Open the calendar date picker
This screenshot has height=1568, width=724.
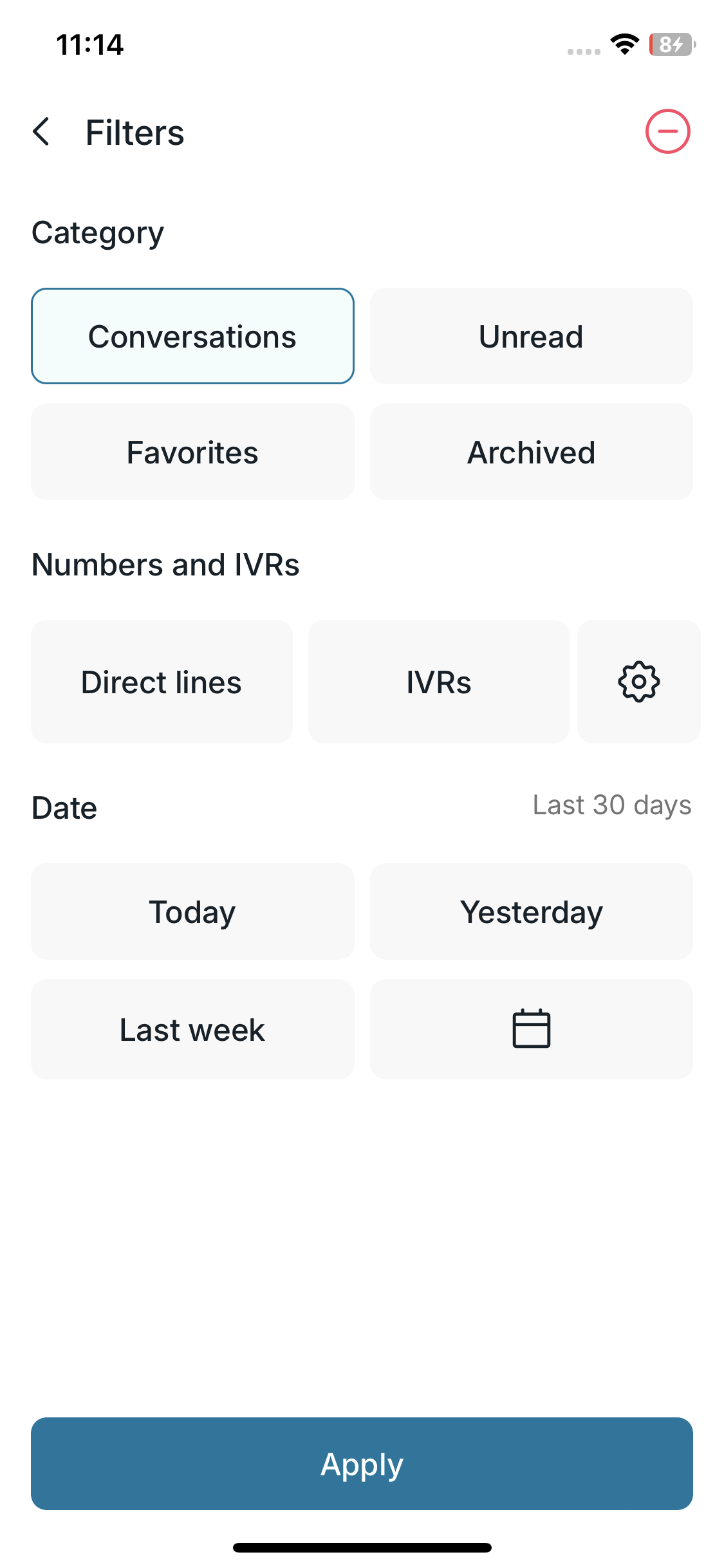[x=531, y=1029]
